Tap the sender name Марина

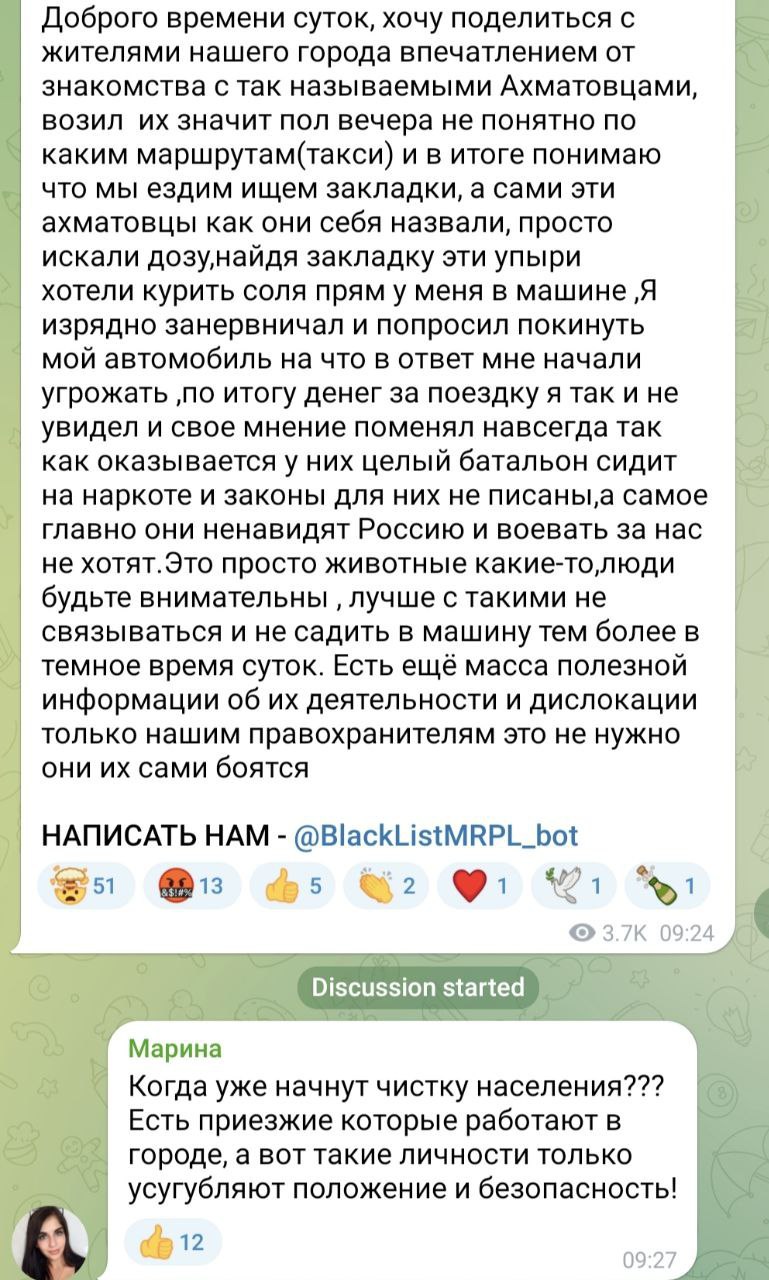click(x=175, y=1049)
